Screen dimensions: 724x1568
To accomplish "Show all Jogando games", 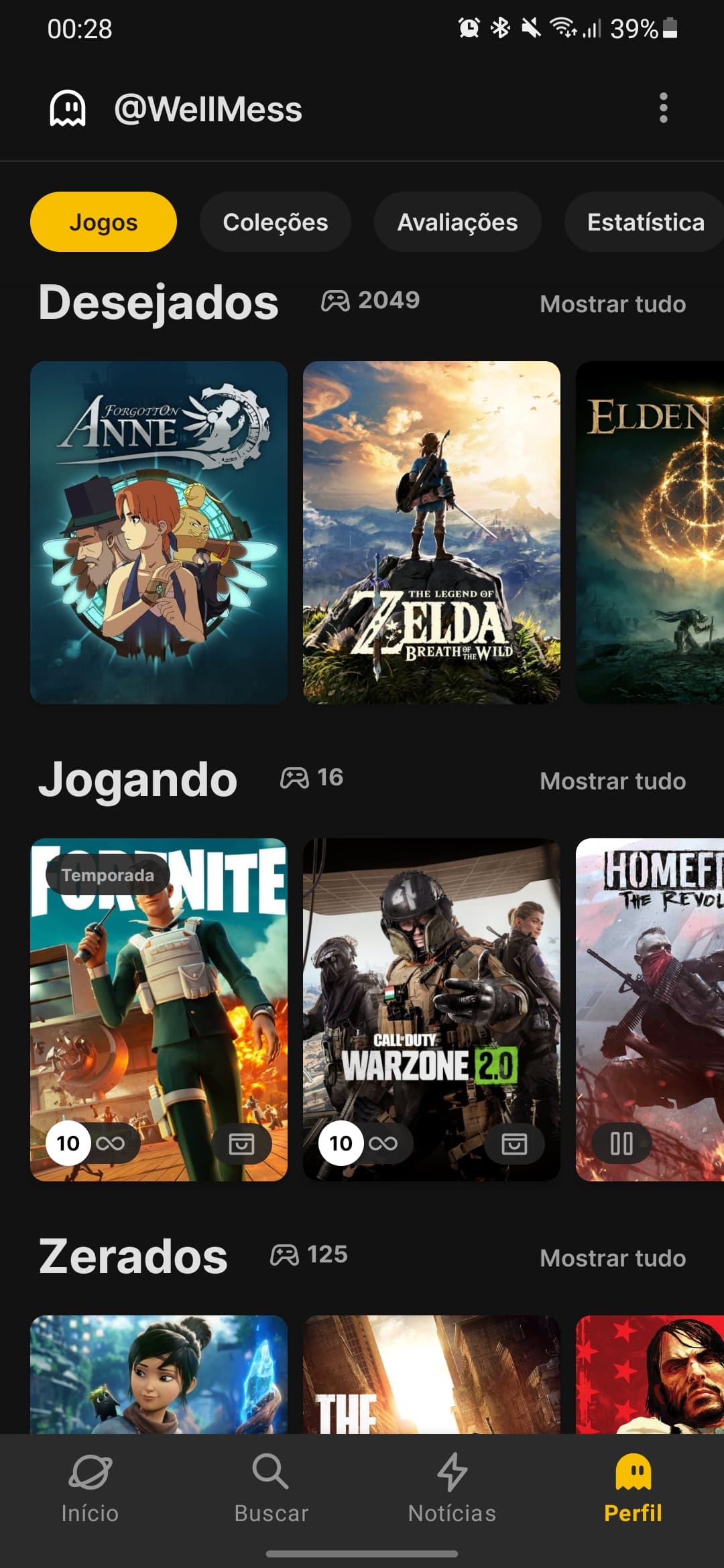I will tap(612, 781).
